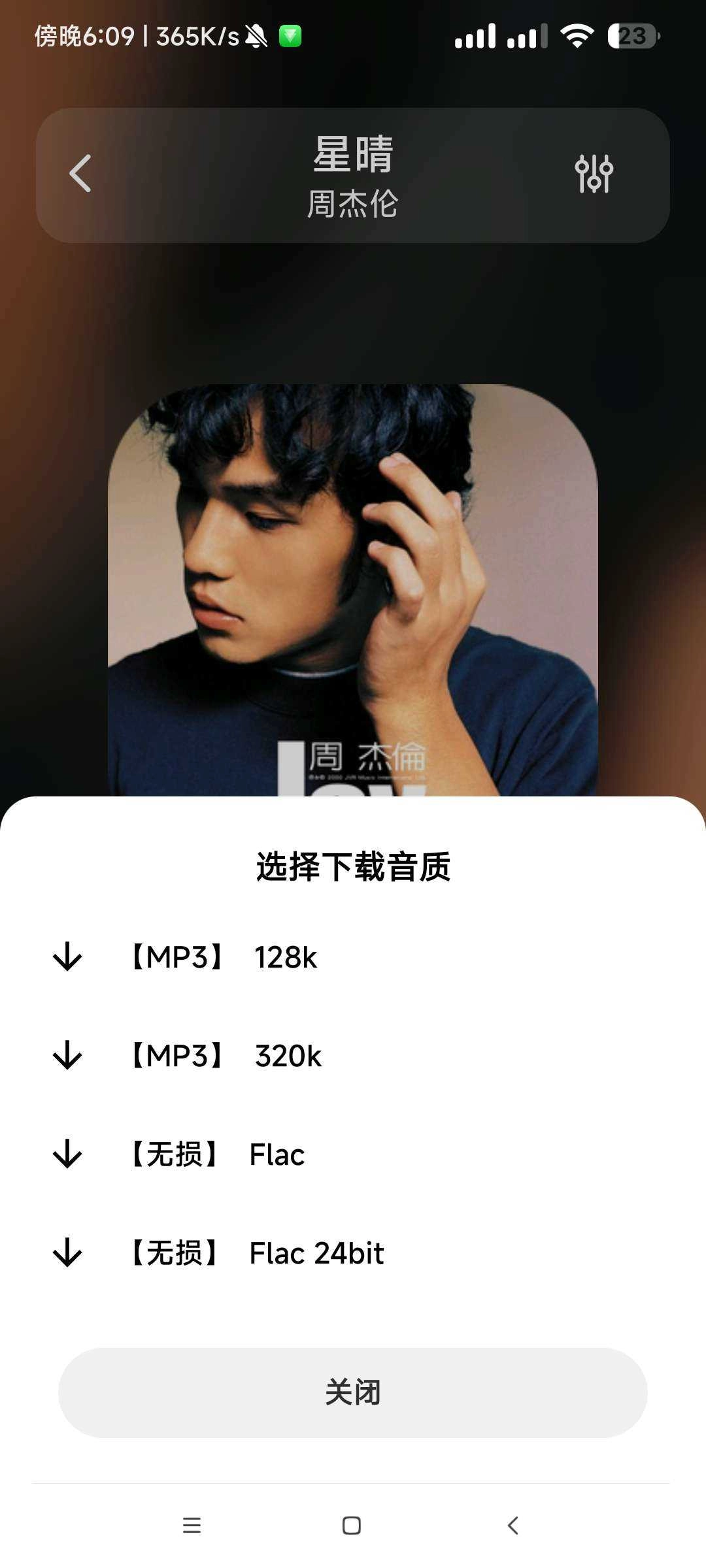The width and height of the screenshot is (706, 1568).
Task: Go back using the top-left arrow
Action: [x=80, y=174]
